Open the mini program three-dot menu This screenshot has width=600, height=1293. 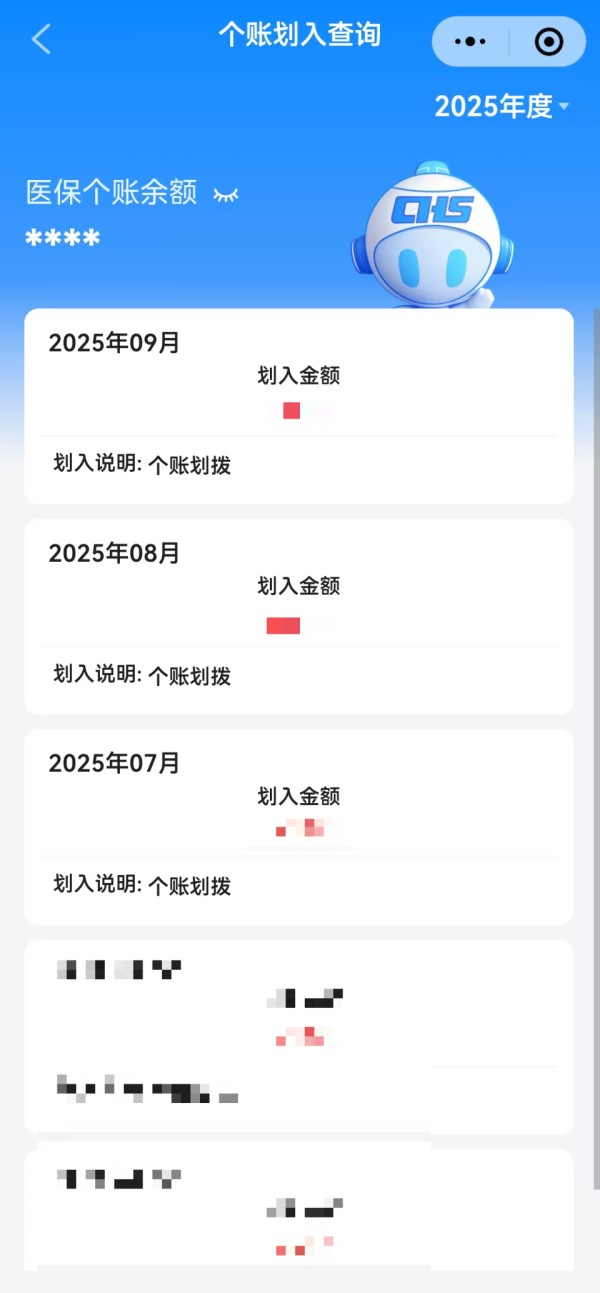click(x=470, y=41)
